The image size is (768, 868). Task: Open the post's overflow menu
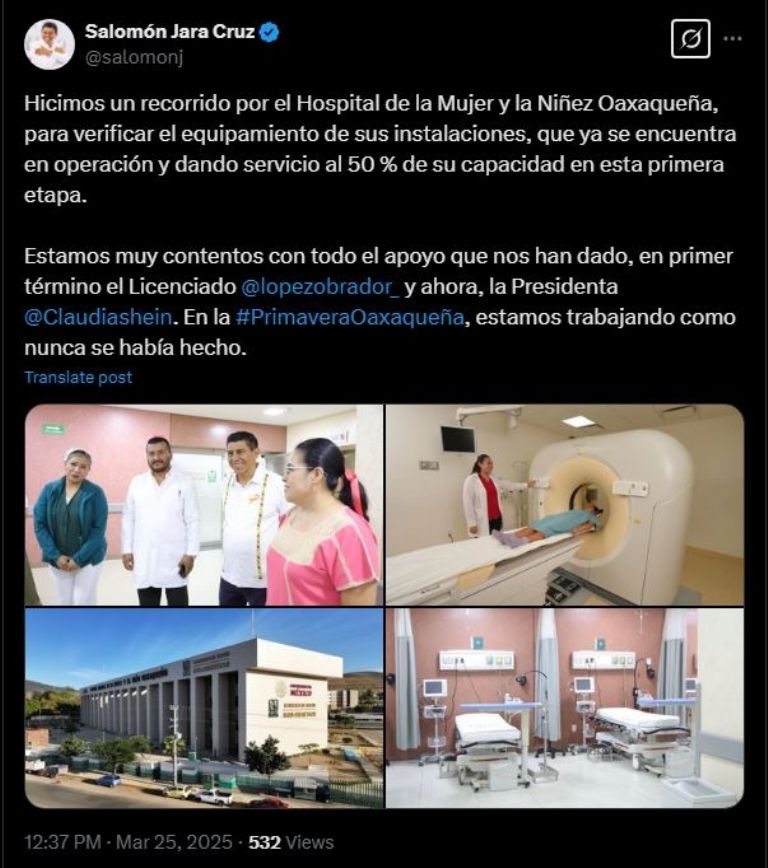pyautogui.click(x=733, y=38)
